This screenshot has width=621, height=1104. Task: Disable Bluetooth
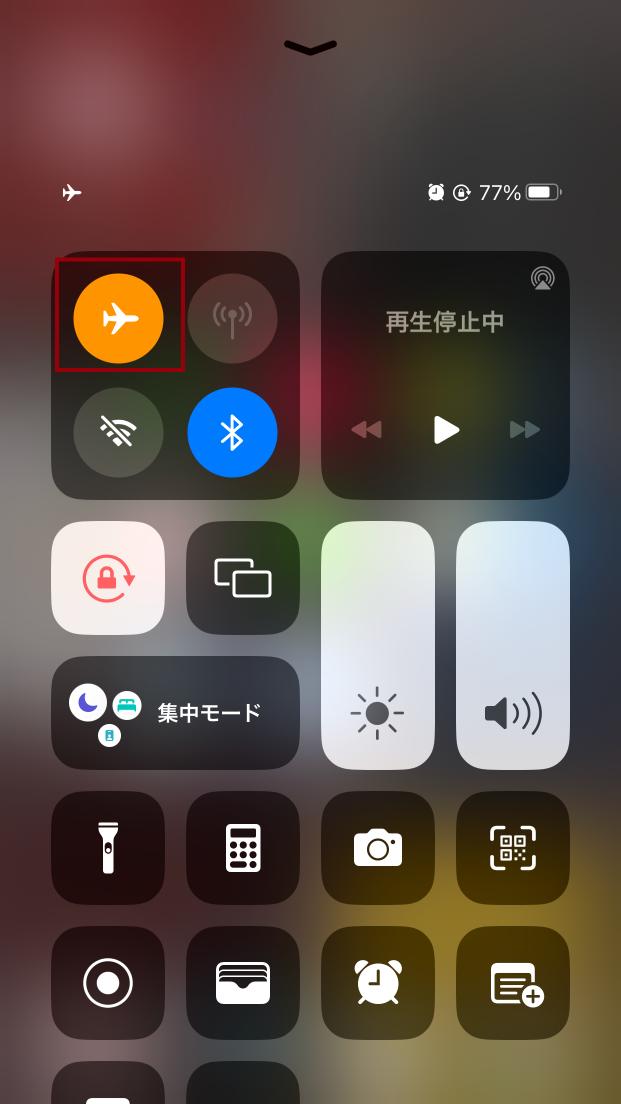[x=232, y=432]
